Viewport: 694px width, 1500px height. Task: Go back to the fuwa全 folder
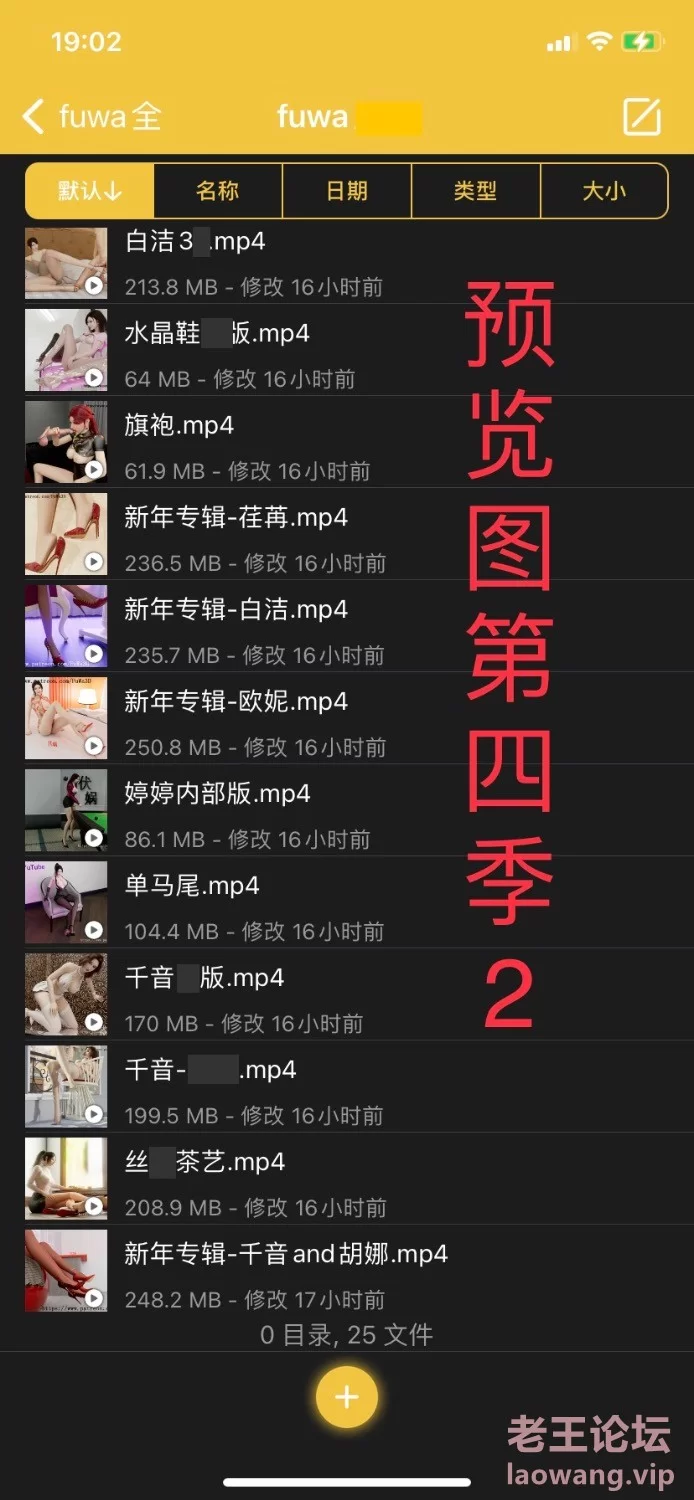point(91,117)
